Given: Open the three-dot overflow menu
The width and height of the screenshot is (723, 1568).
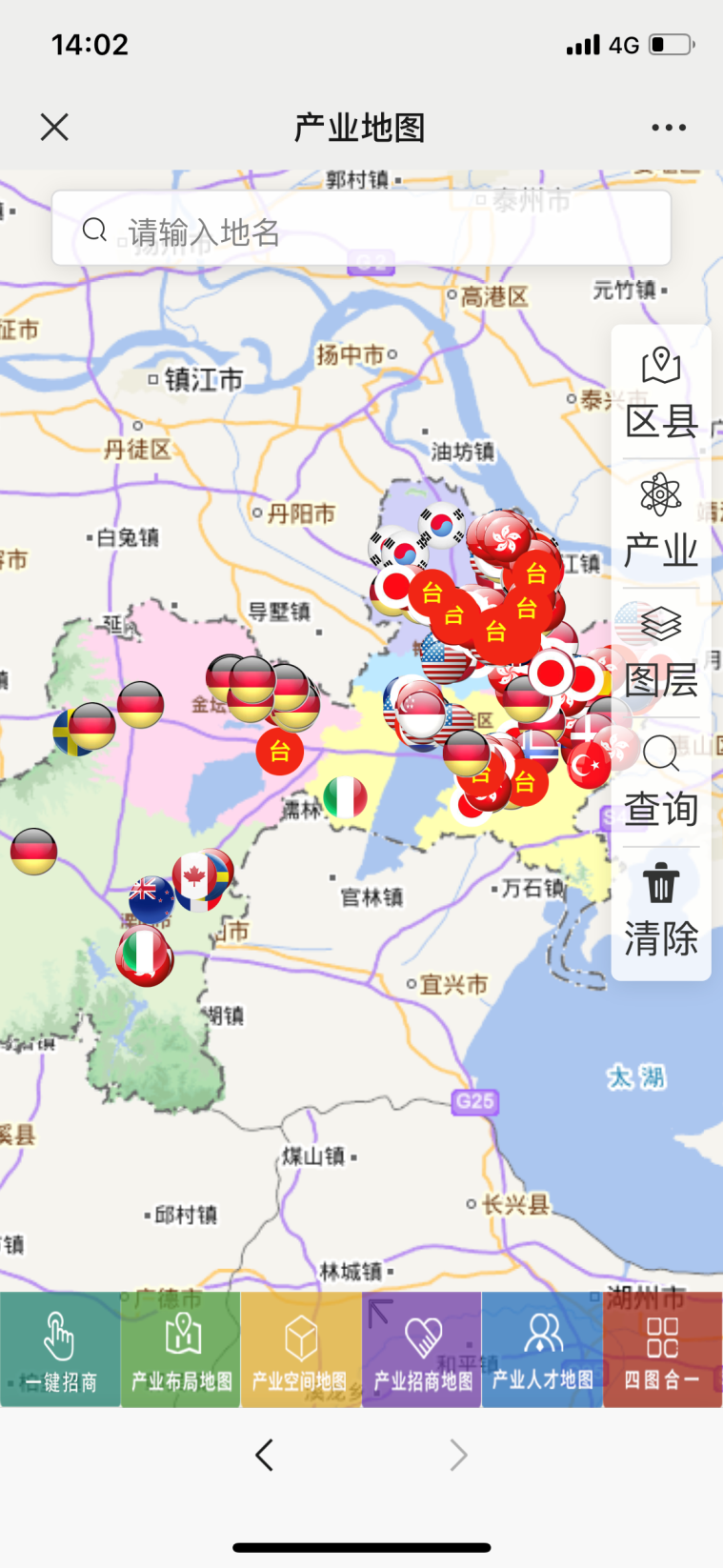Looking at the screenshot, I should point(668,127).
